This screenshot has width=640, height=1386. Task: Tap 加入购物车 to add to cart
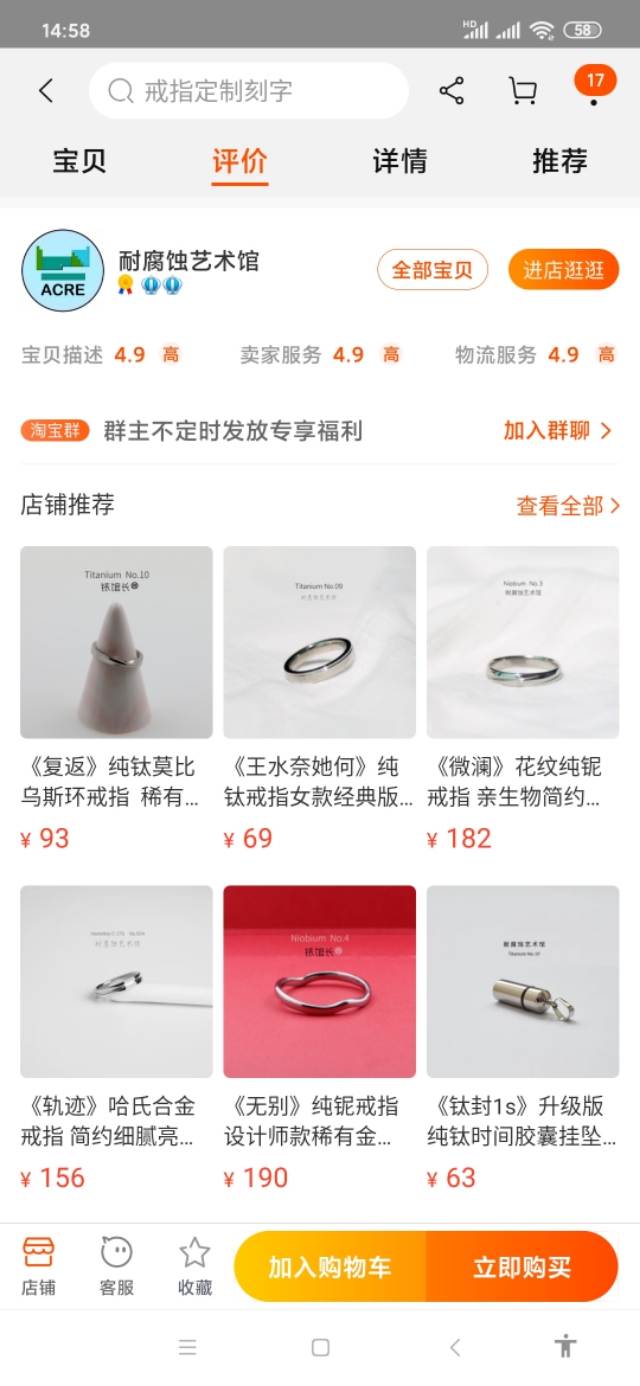(x=330, y=1267)
